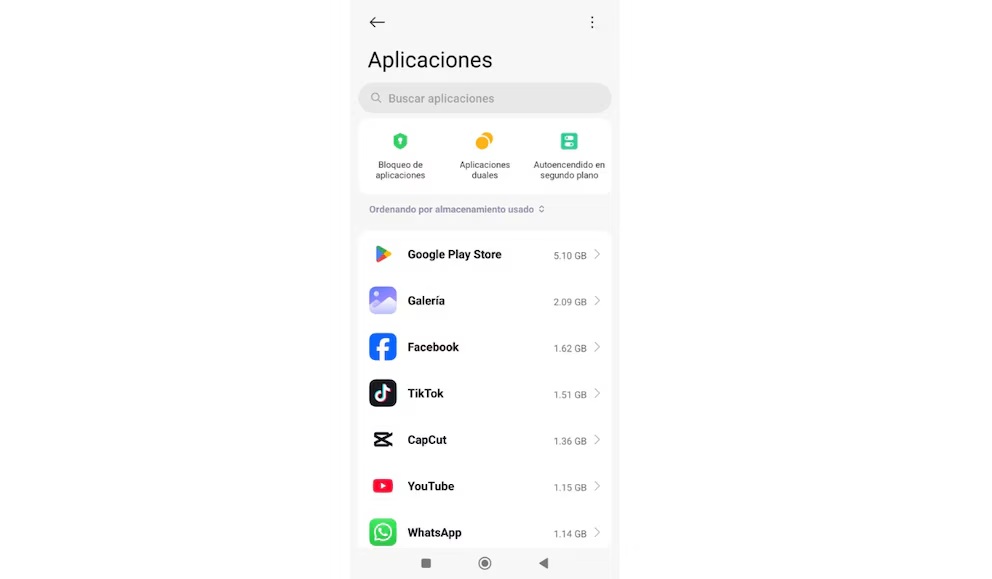
Task: Change the sorting by almacenamiento usado
Action: [457, 209]
